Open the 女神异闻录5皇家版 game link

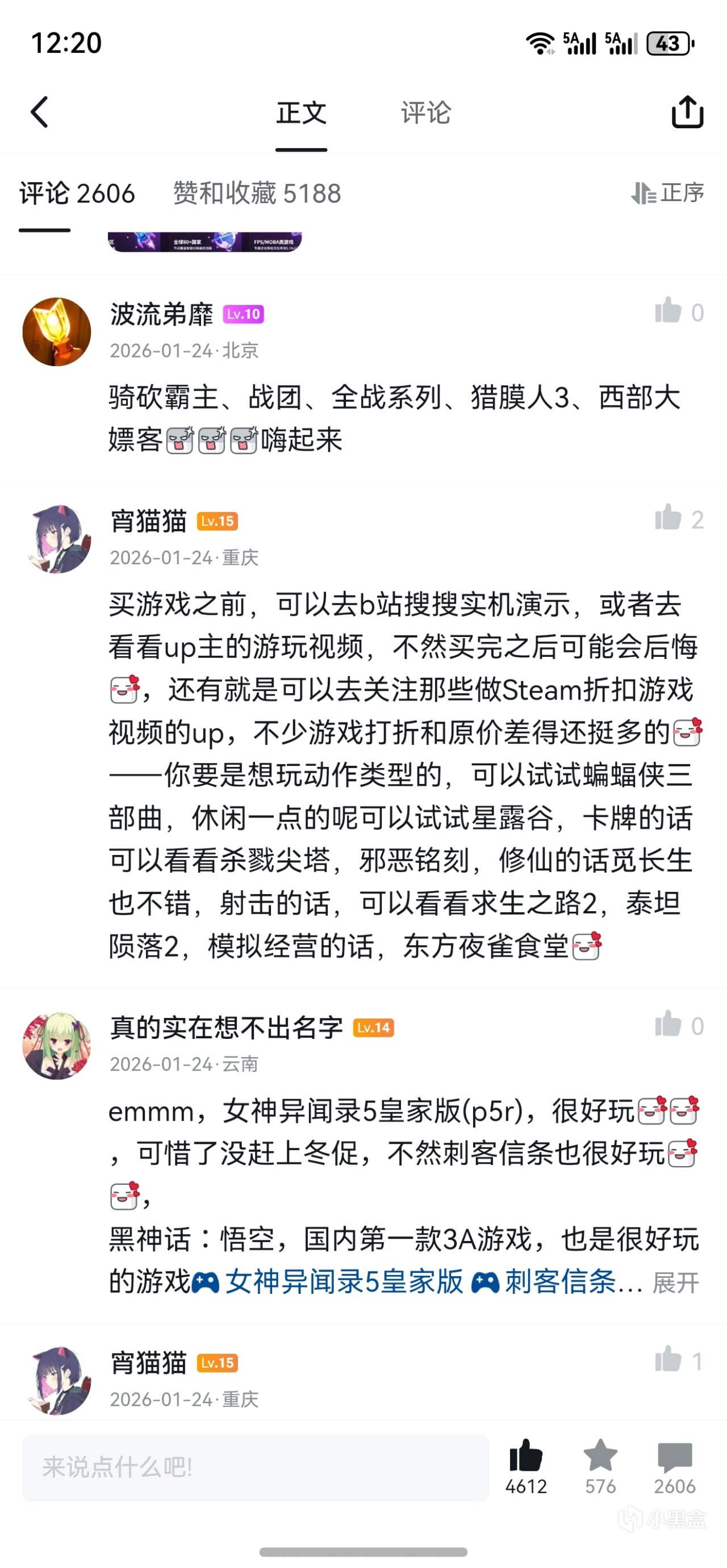click(x=344, y=1282)
